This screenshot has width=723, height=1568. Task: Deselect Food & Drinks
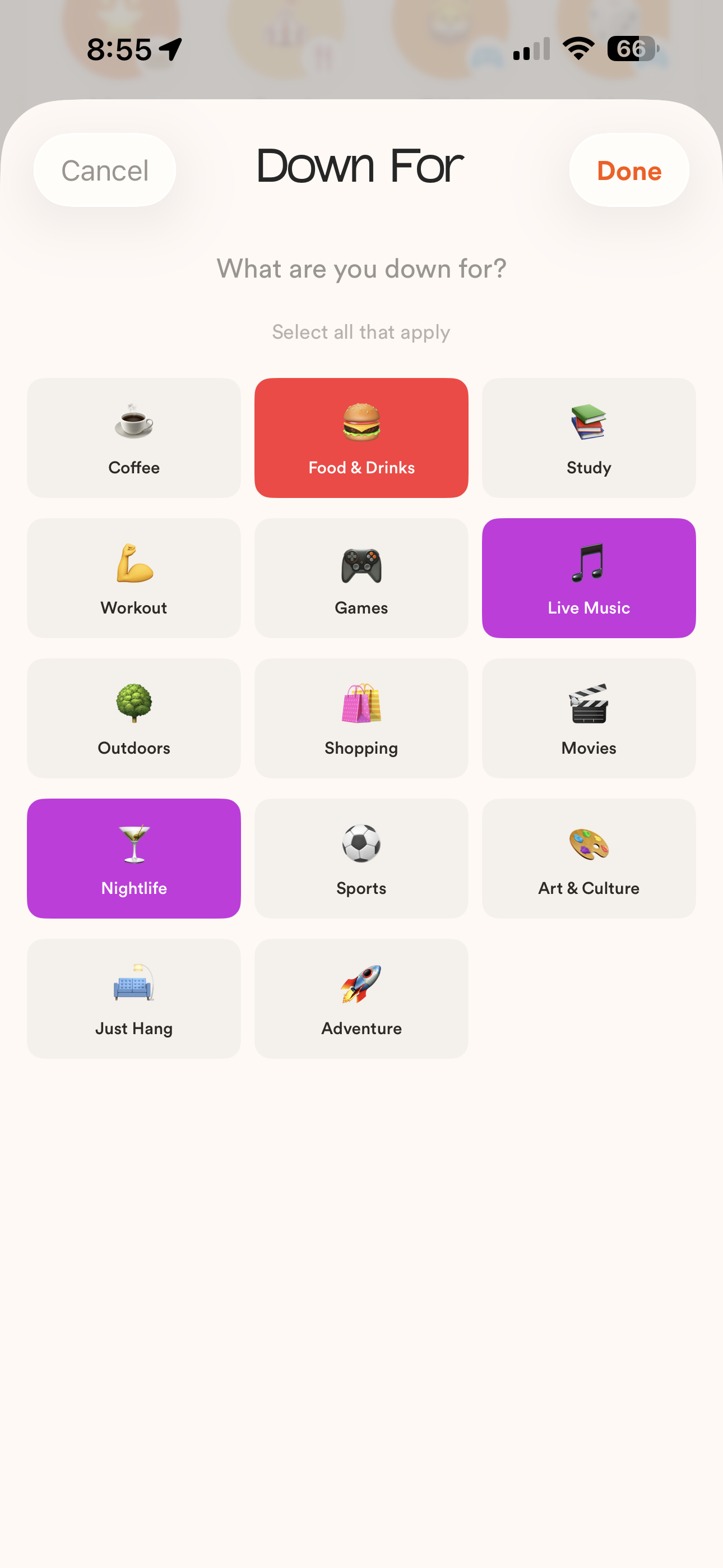(361, 437)
